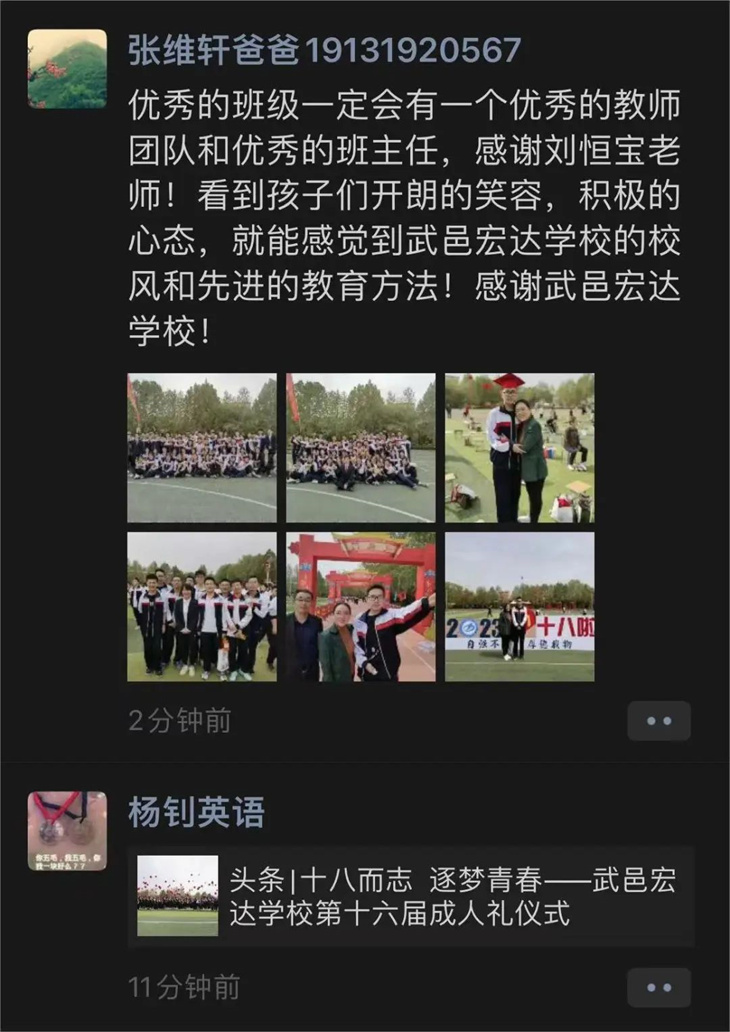Open the selfie photo at the red arch

click(x=361, y=607)
